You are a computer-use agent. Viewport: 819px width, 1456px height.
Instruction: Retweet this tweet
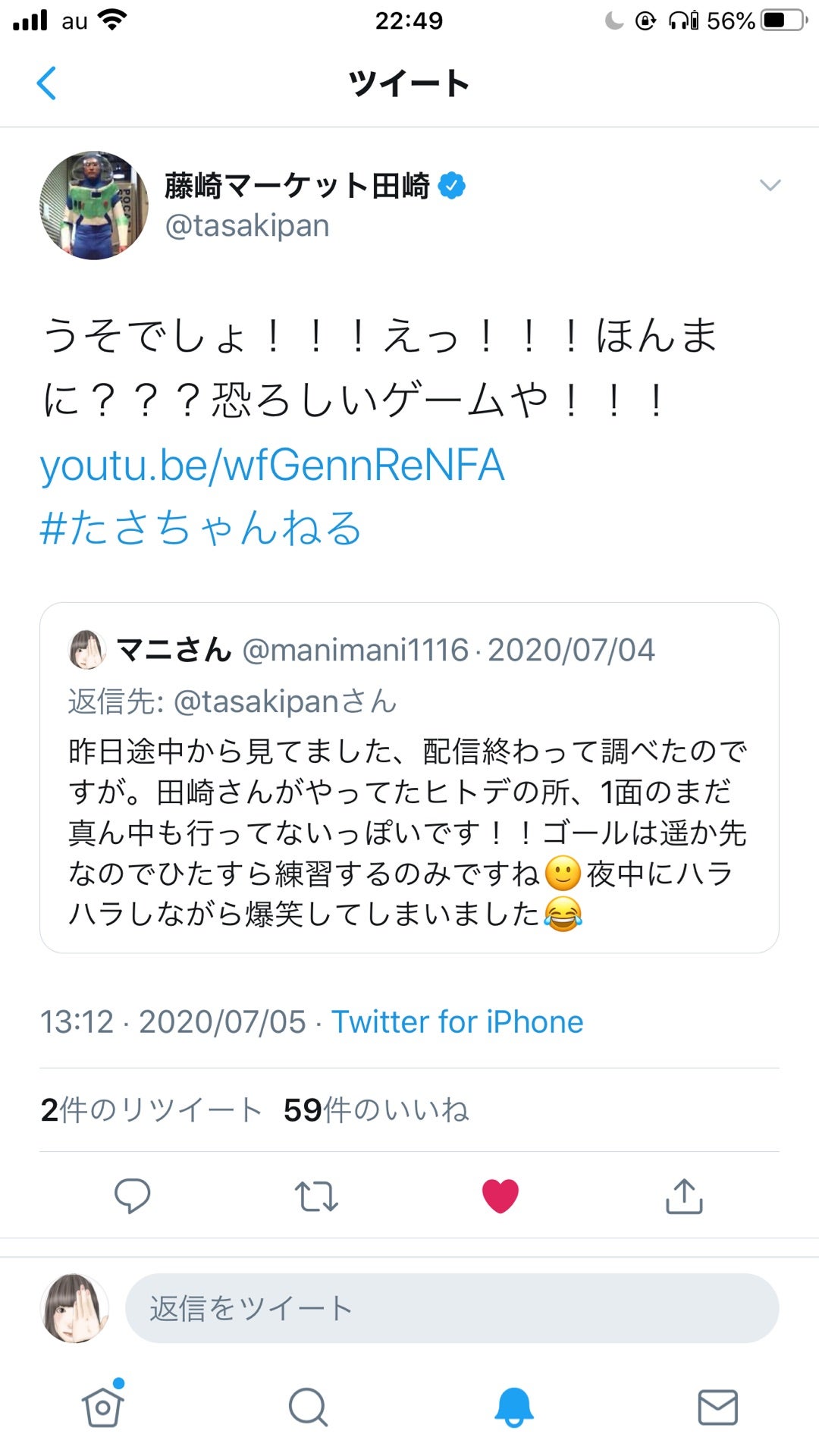316,1196
